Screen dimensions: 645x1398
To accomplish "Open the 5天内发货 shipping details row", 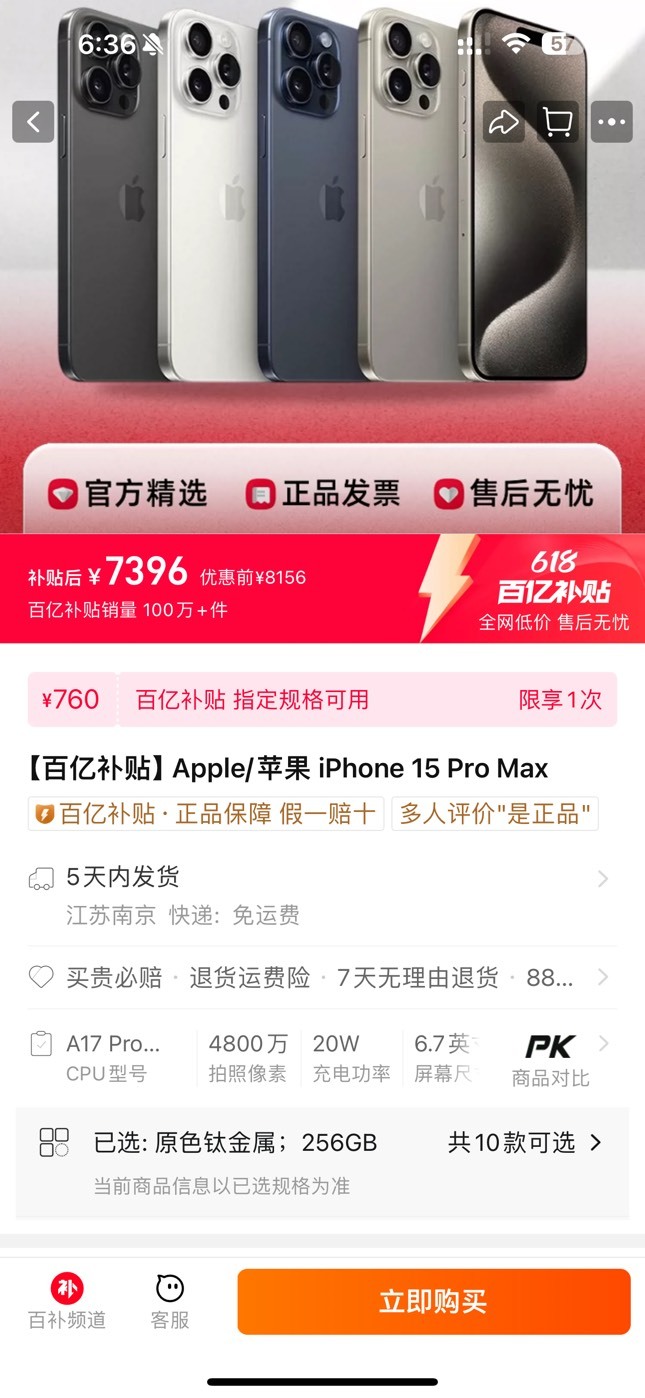I will click(322, 895).
